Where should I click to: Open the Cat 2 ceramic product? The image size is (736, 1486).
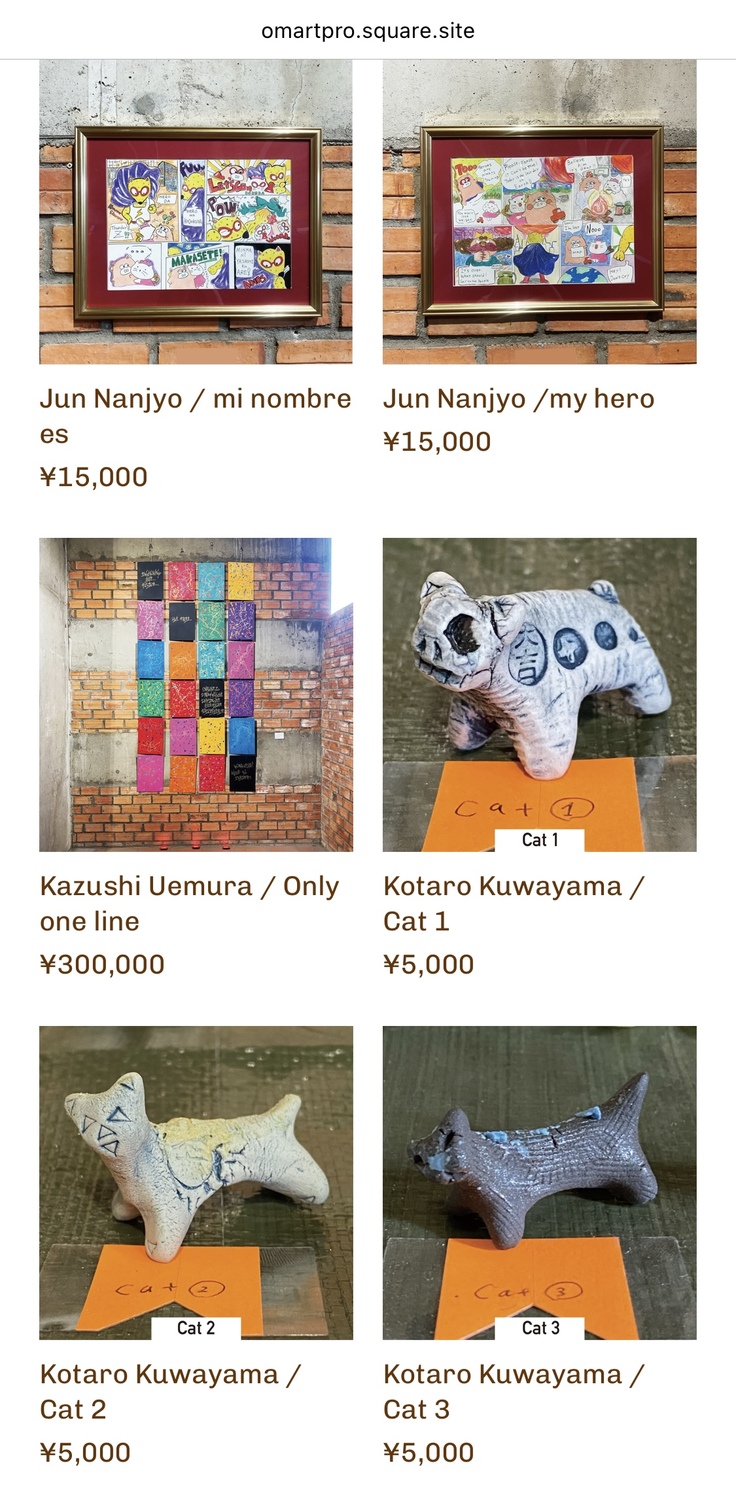196,1182
